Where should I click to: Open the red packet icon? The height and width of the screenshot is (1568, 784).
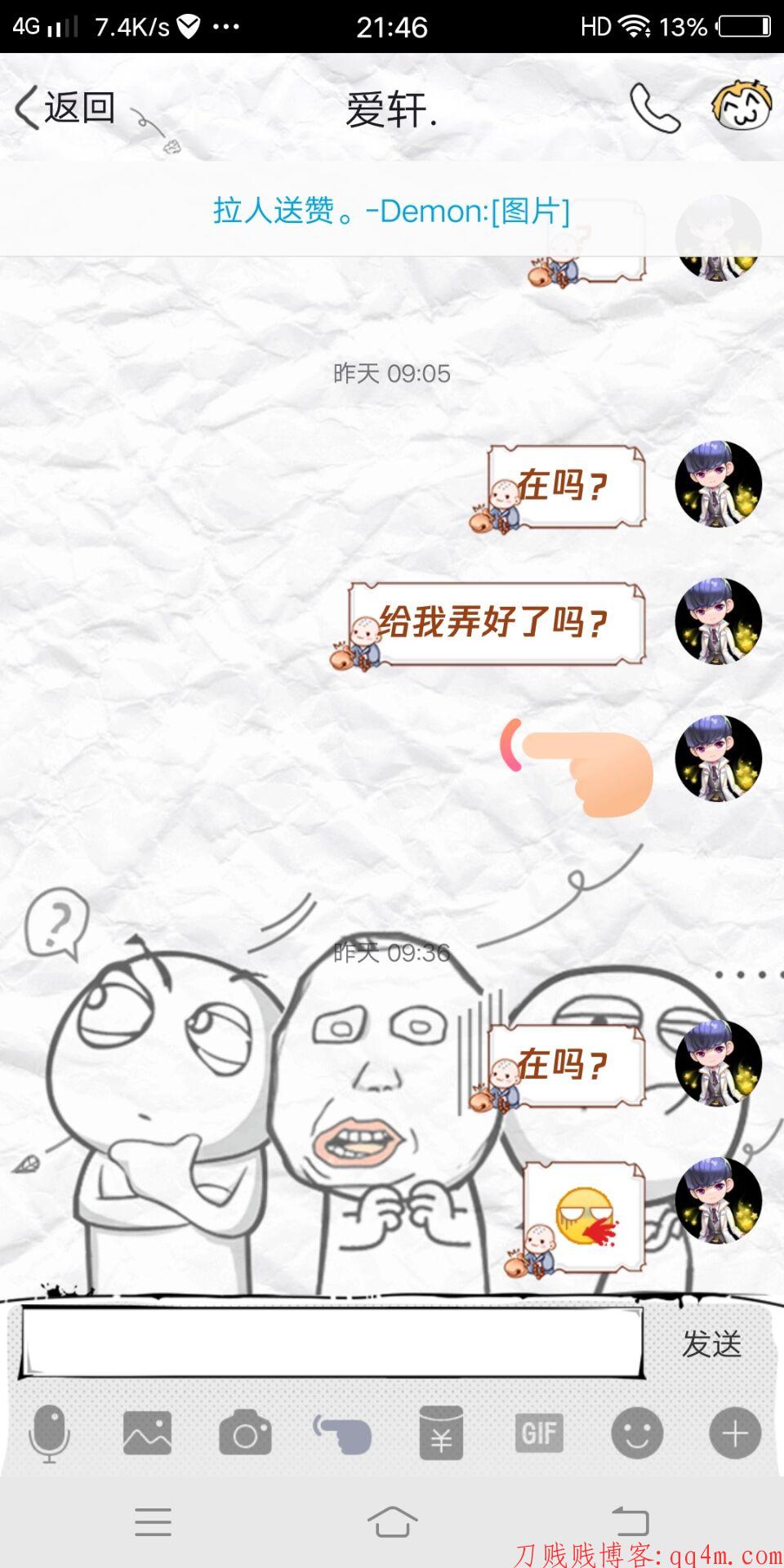(441, 1433)
